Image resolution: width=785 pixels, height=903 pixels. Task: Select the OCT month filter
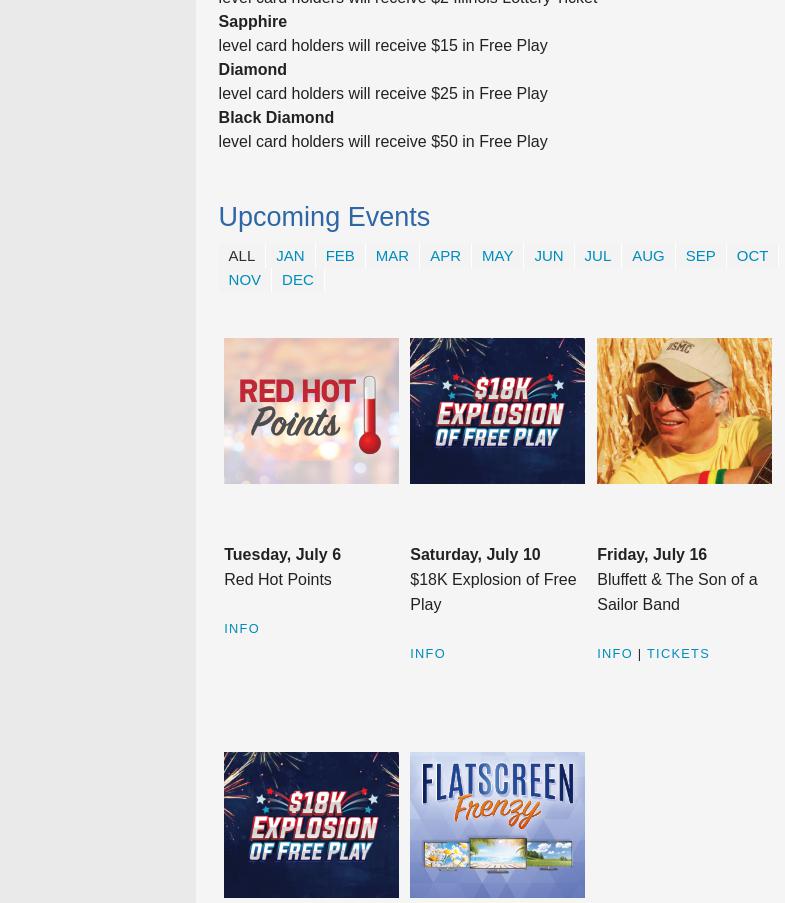752,256
